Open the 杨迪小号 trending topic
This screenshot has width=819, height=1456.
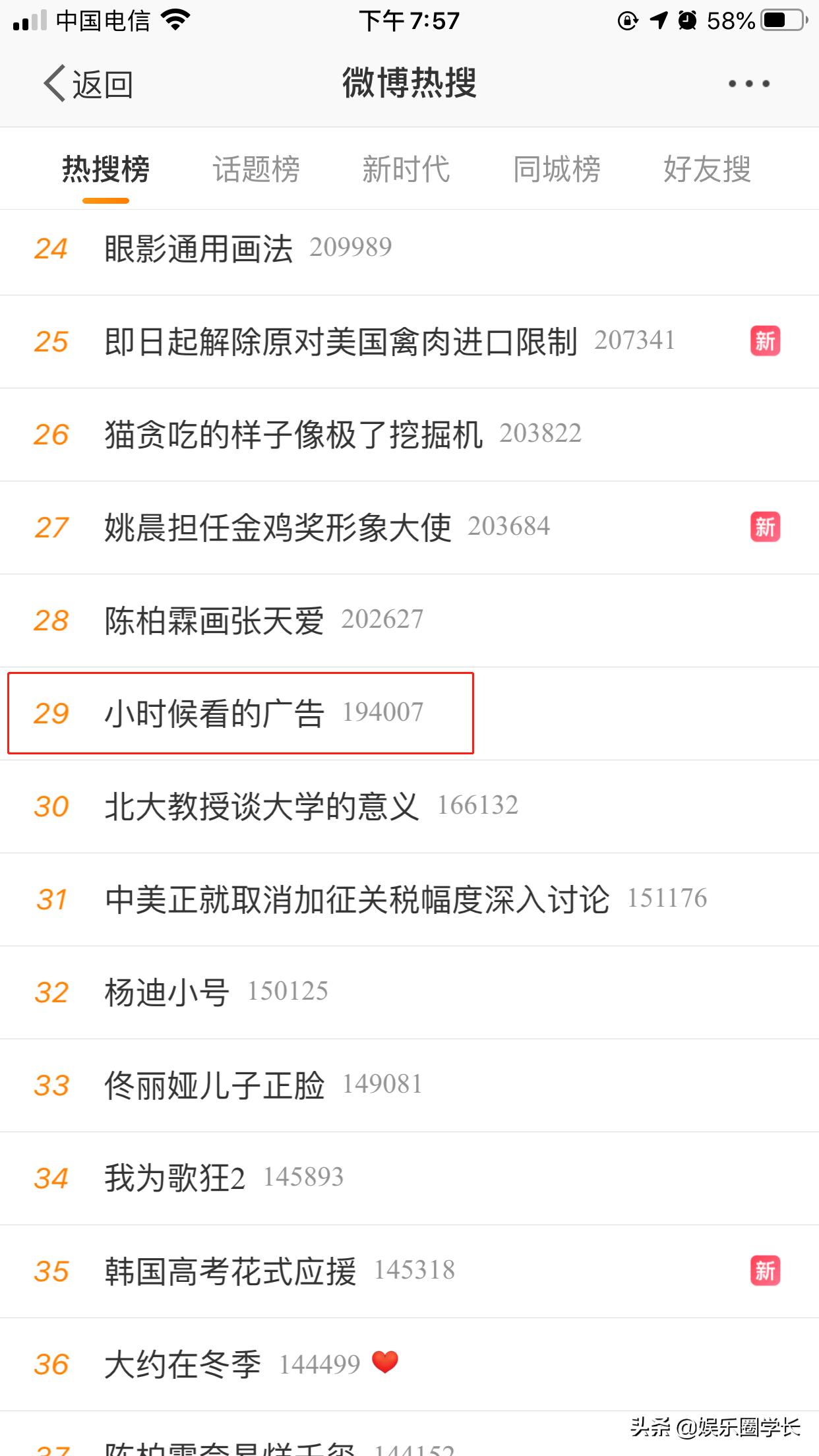[167, 993]
